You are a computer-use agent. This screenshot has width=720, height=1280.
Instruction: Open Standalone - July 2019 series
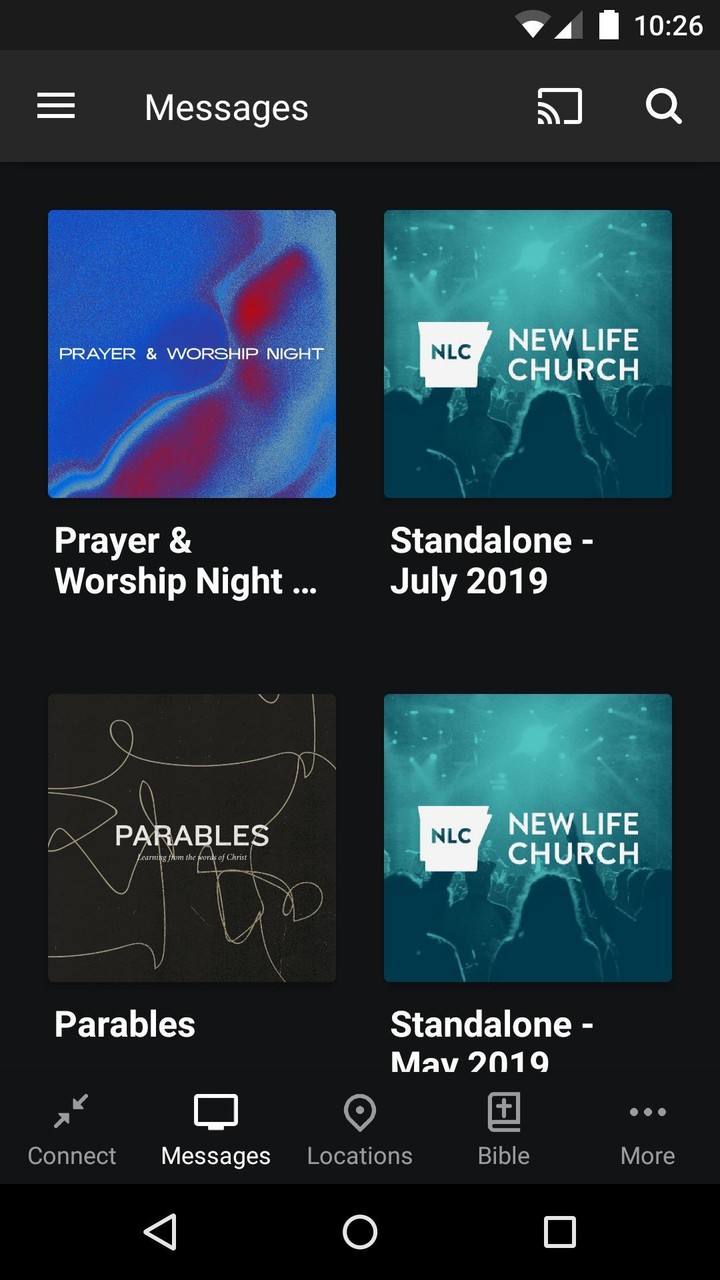tap(528, 354)
